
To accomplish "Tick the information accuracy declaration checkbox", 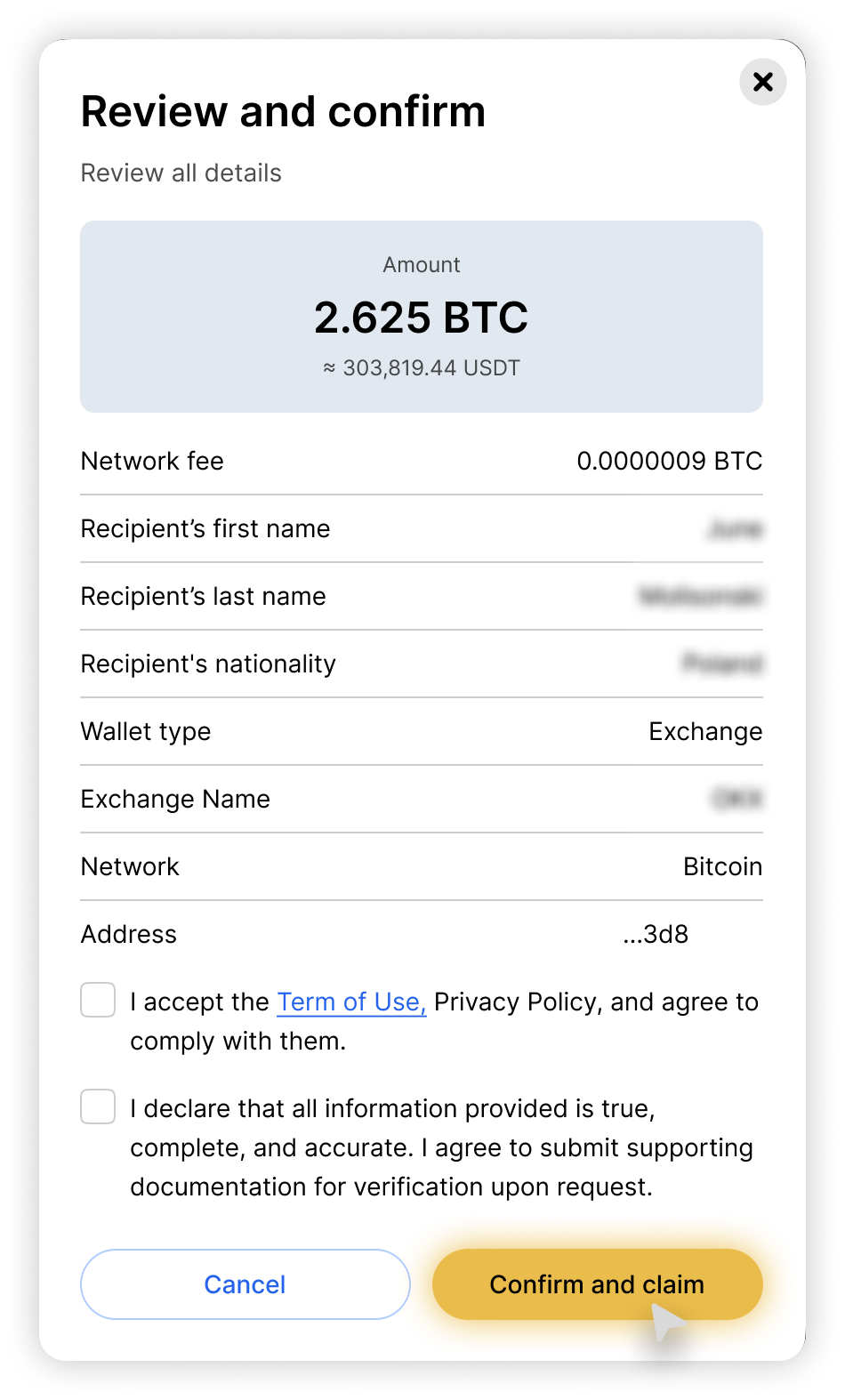I will (x=98, y=1106).
